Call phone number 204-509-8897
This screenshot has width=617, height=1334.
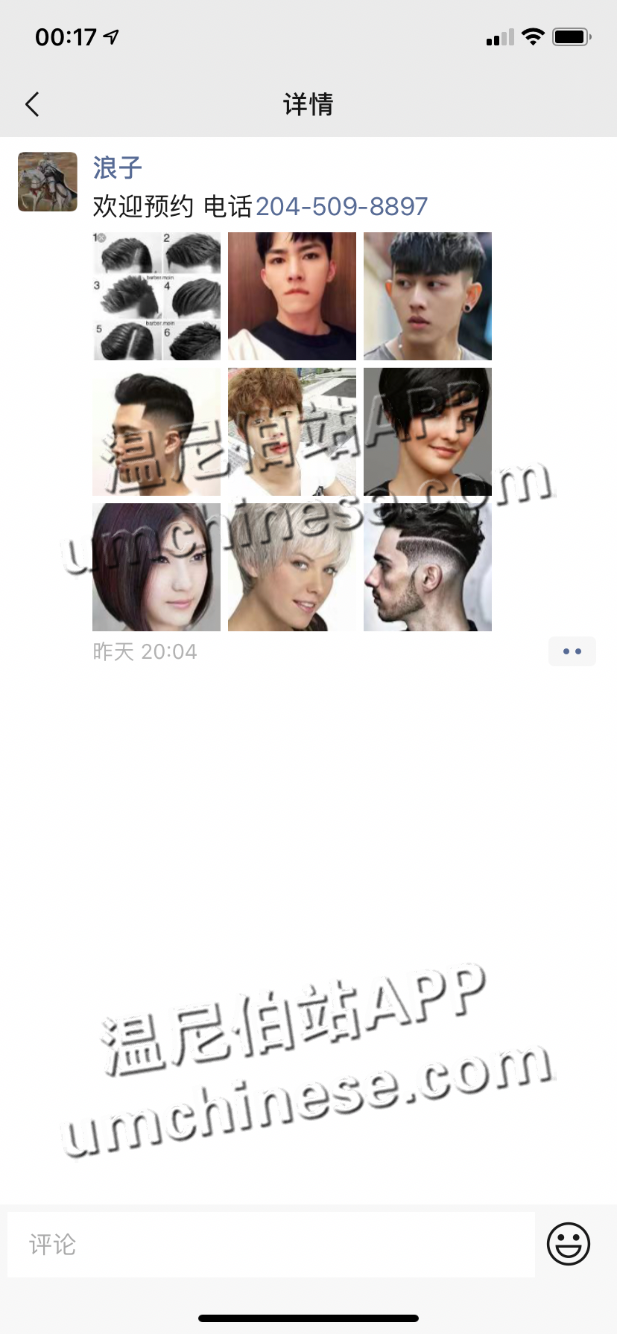(342, 207)
